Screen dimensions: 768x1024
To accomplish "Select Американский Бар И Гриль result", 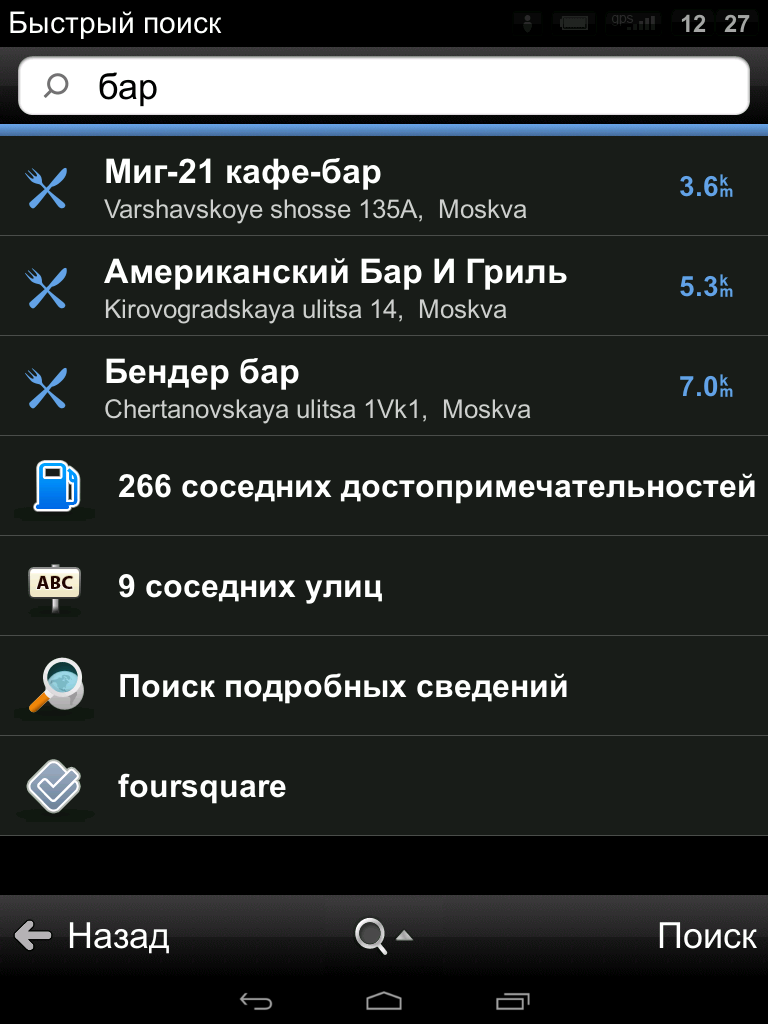I will (x=384, y=287).
